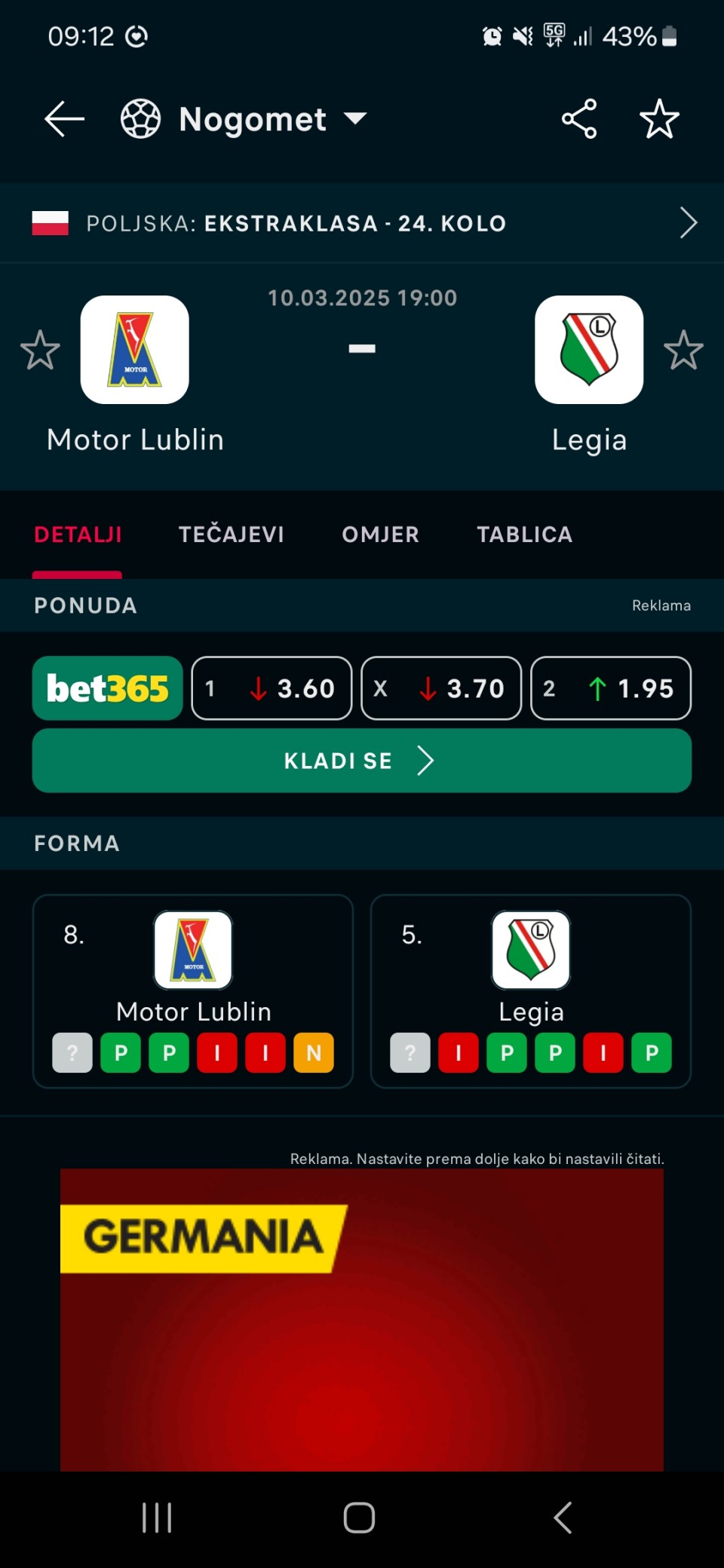This screenshot has height=1568, width=724.
Task: Switch to the Tečajevi tab
Action: (232, 534)
